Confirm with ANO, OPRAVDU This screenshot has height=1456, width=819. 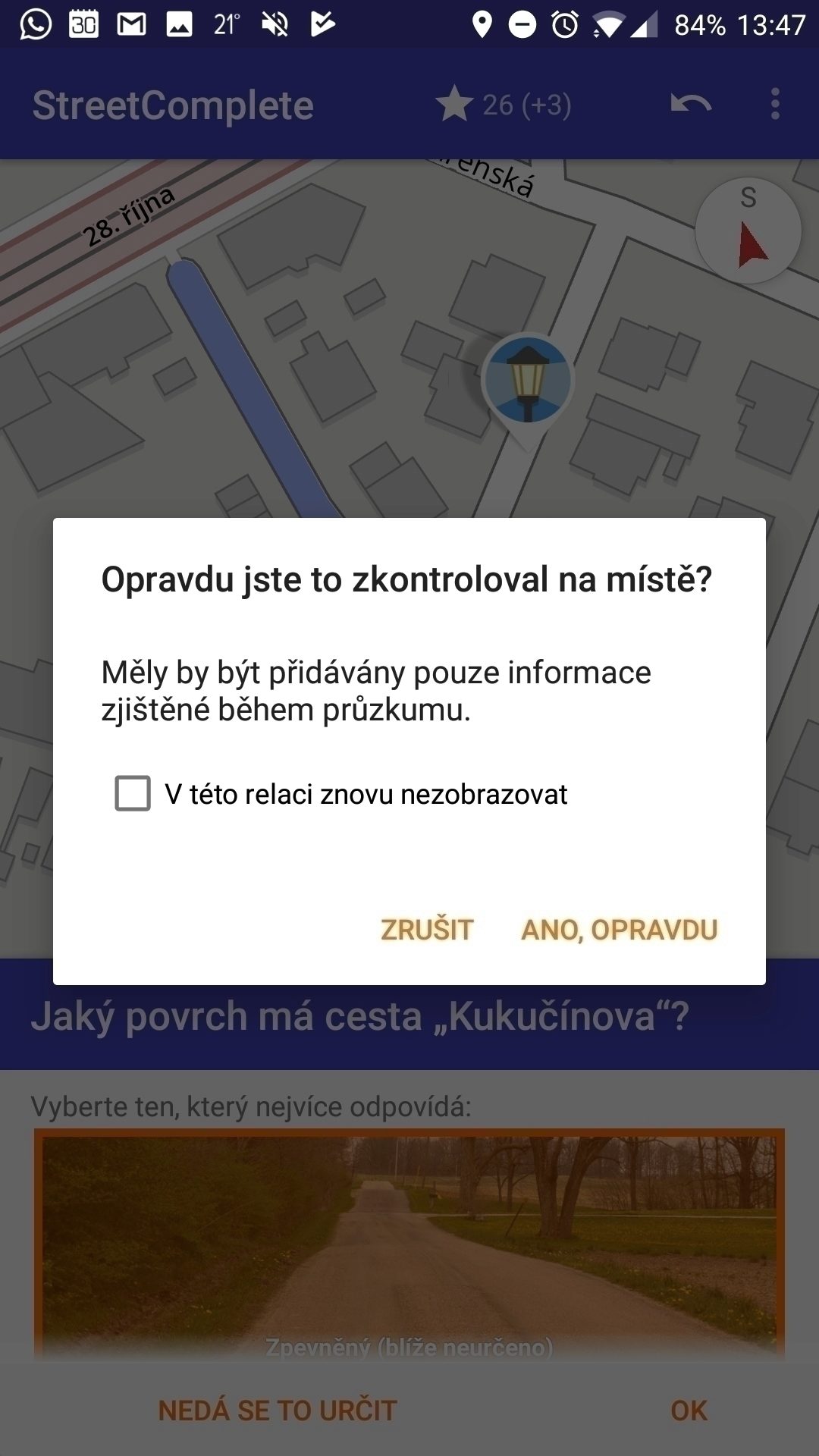point(619,930)
